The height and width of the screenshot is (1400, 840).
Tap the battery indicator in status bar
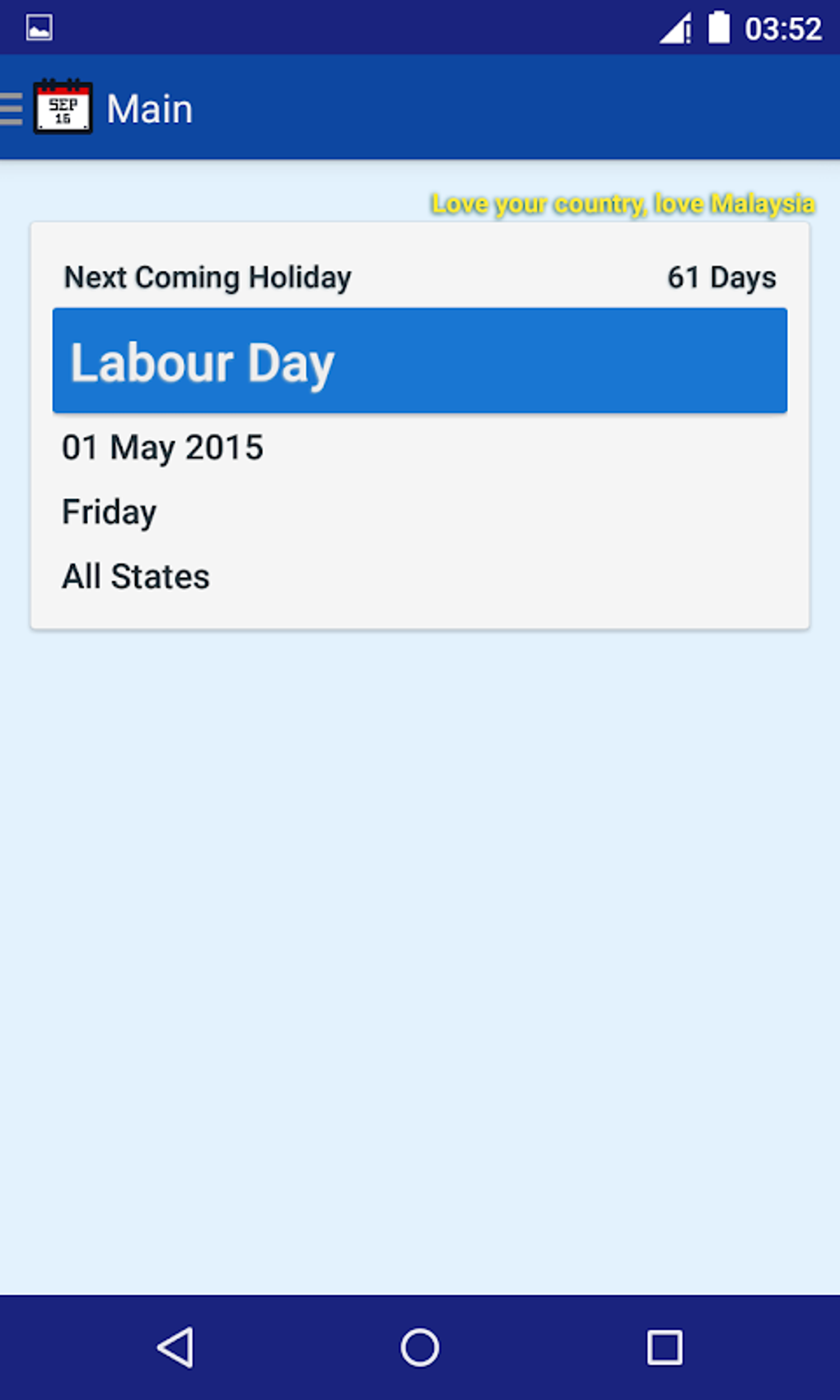tap(718, 26)
